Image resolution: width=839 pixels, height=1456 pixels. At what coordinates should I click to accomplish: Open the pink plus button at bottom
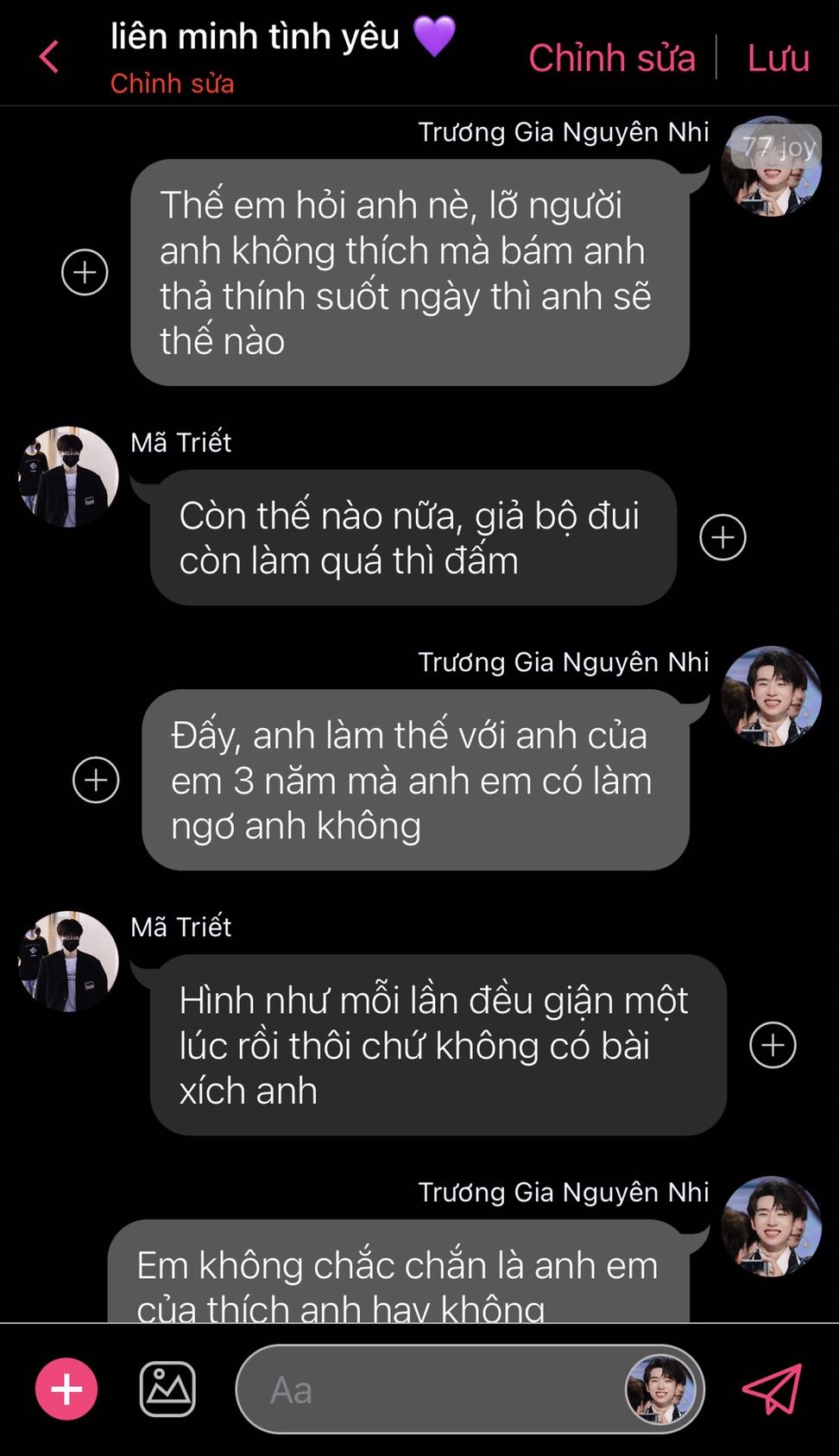coord(66,1389)
